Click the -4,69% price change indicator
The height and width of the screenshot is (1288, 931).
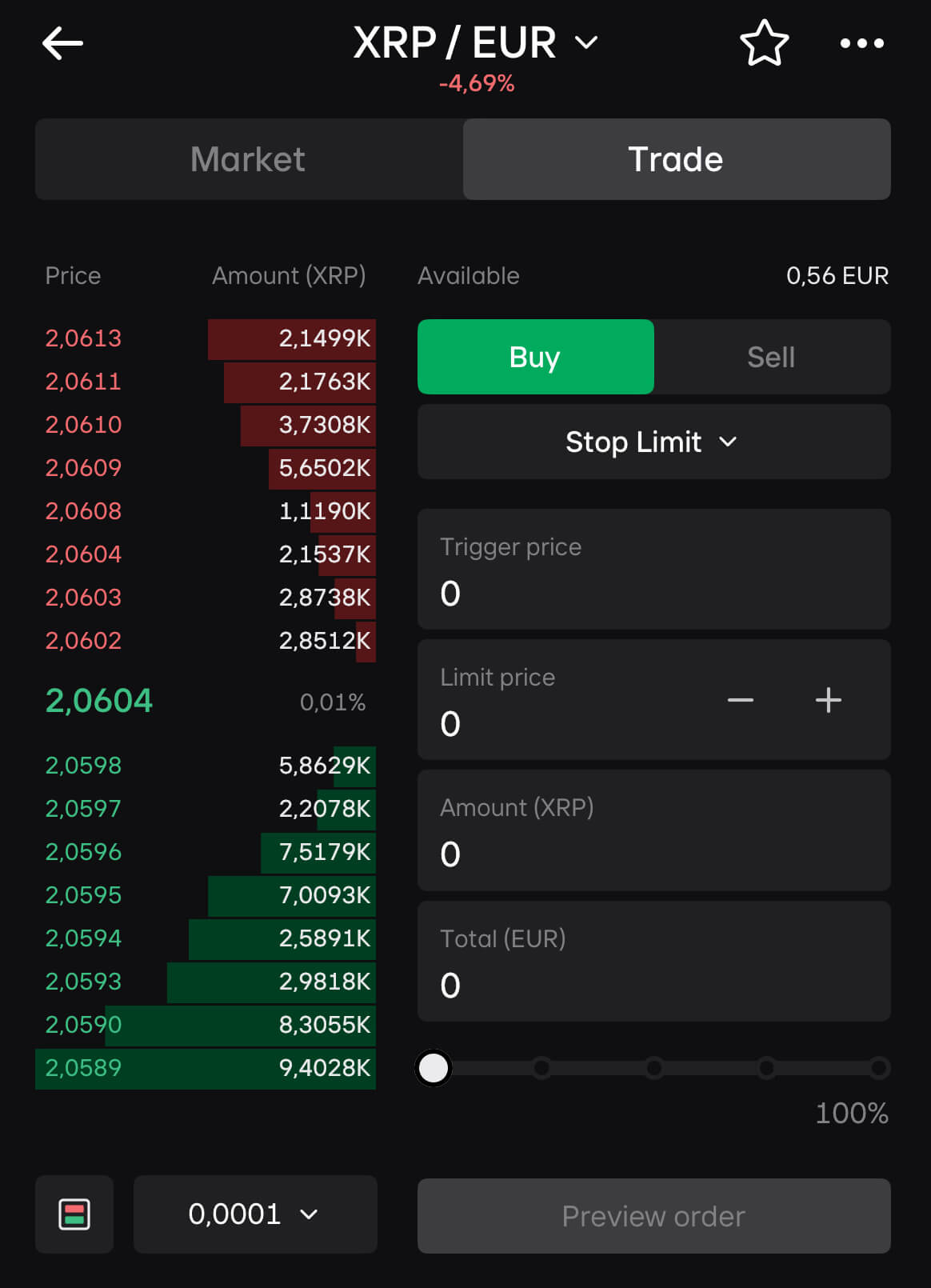click(476, 82)
